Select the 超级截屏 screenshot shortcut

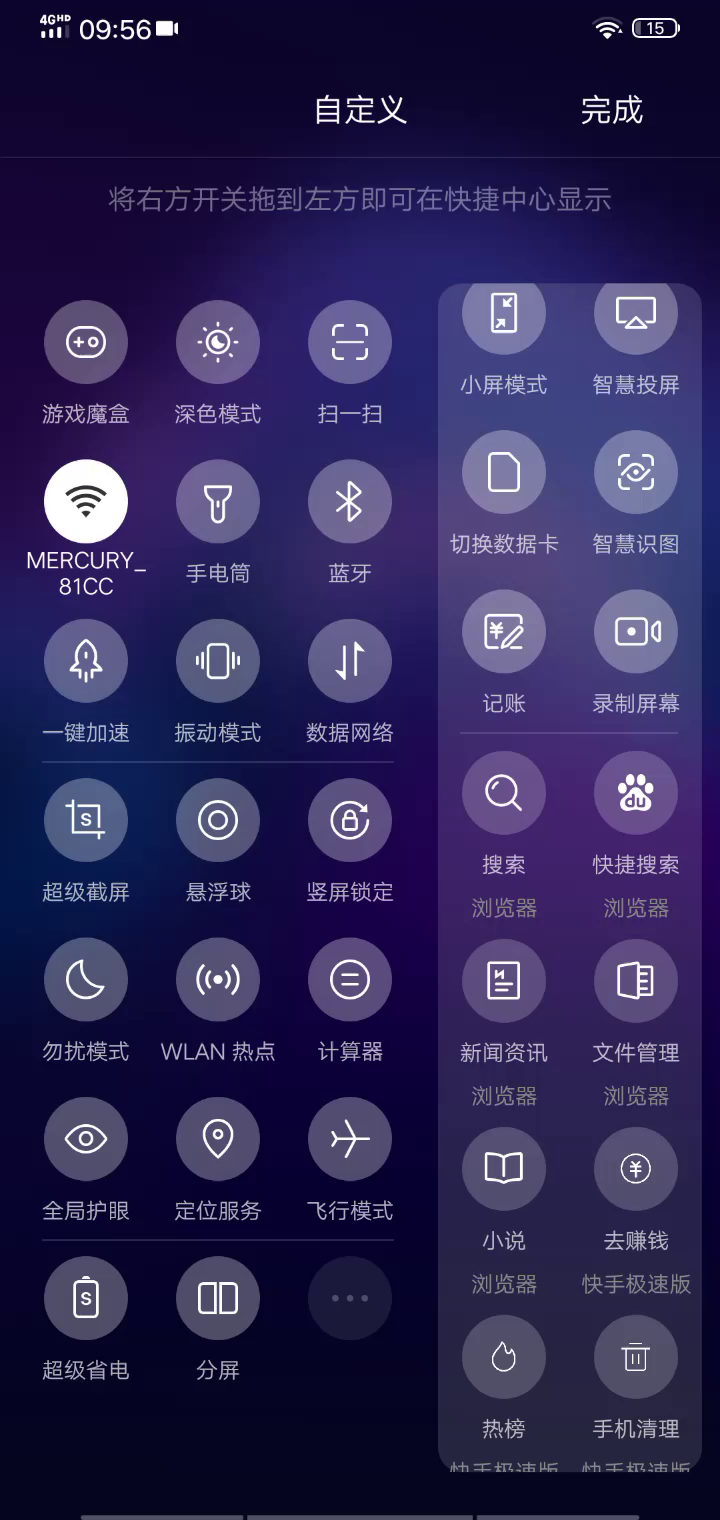coord(86,820)
